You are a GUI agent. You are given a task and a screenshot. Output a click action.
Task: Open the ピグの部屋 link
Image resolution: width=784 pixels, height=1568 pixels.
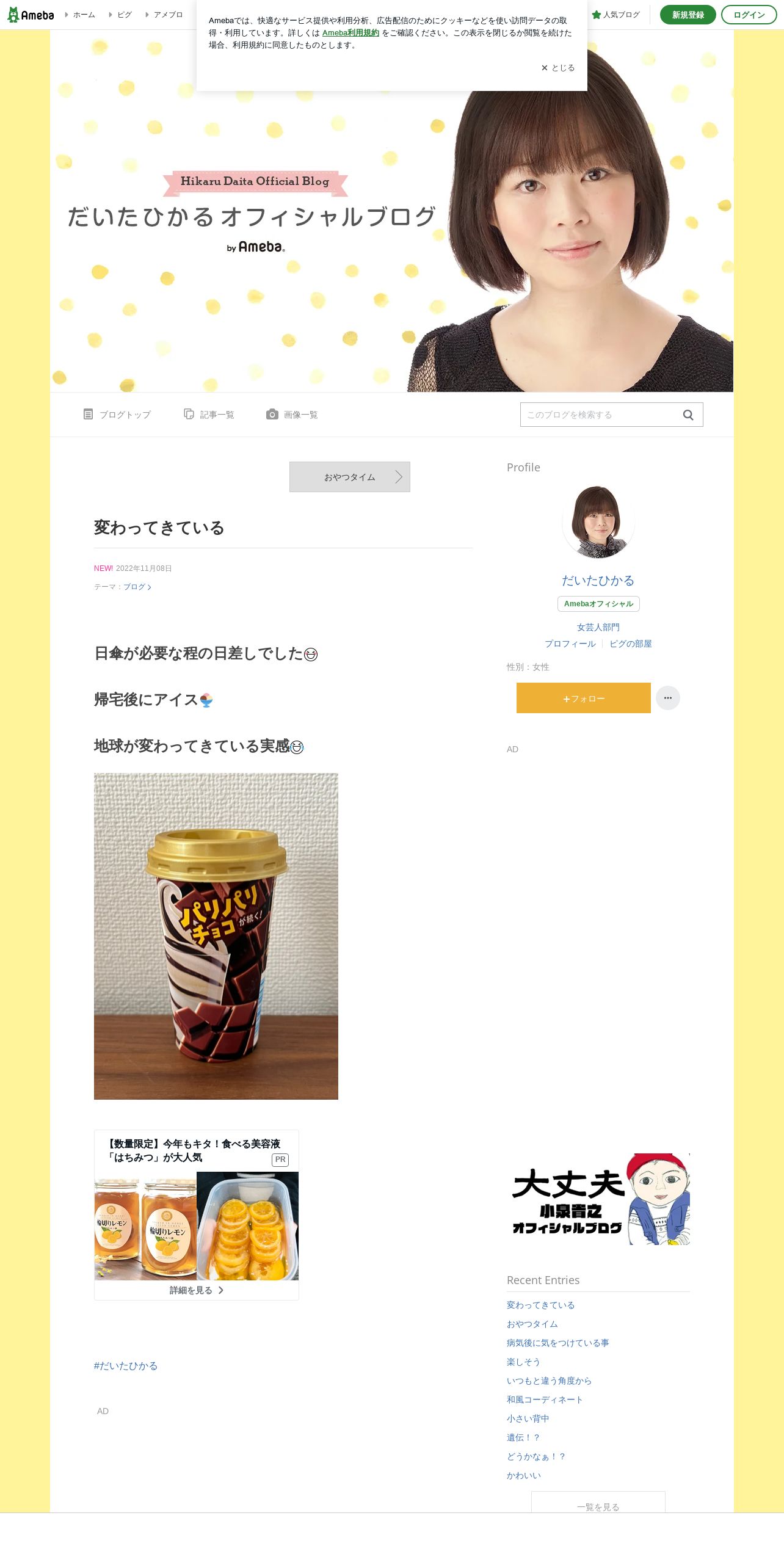click(x=631, y=644)
